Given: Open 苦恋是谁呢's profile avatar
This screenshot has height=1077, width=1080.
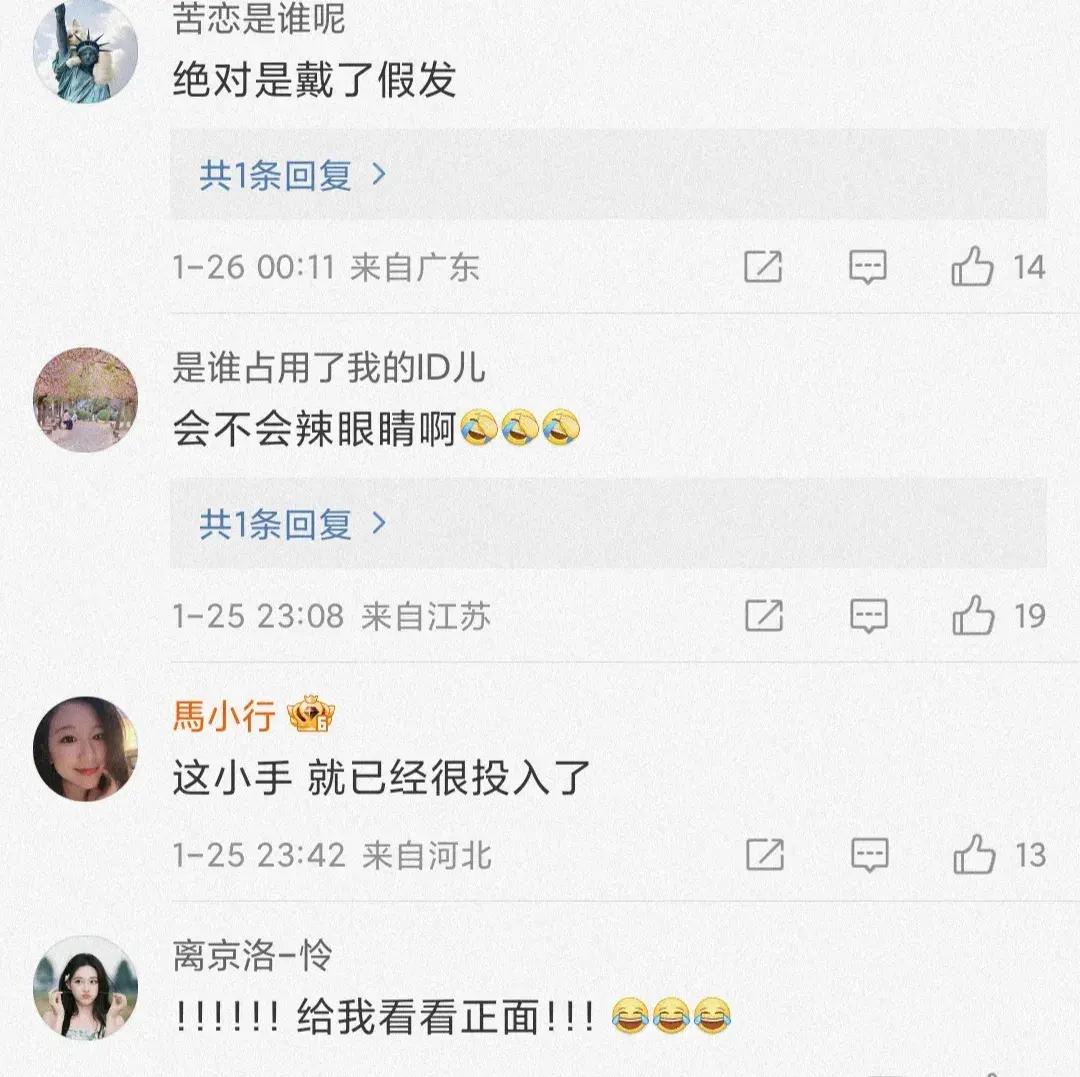Looking at the screenshot, I should 85,52.
